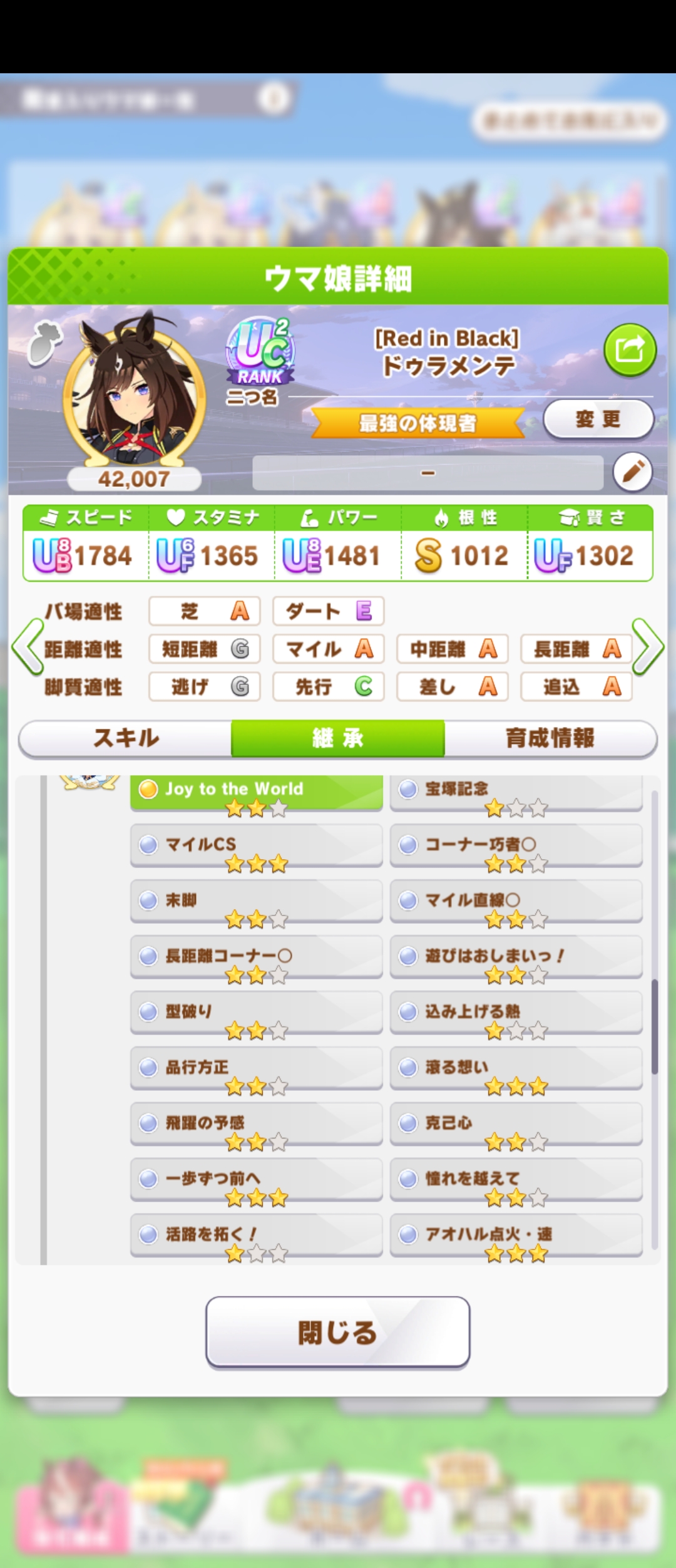Edit the memo with pencil icon

632,472
